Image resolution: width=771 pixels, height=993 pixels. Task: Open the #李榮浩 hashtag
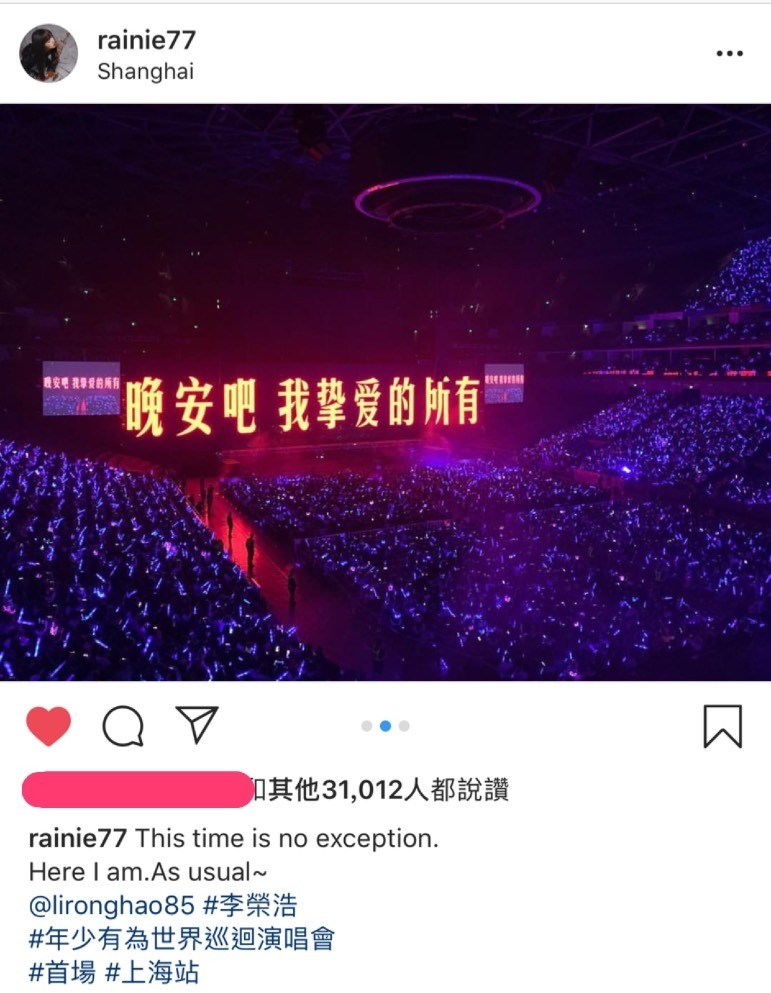250,906
